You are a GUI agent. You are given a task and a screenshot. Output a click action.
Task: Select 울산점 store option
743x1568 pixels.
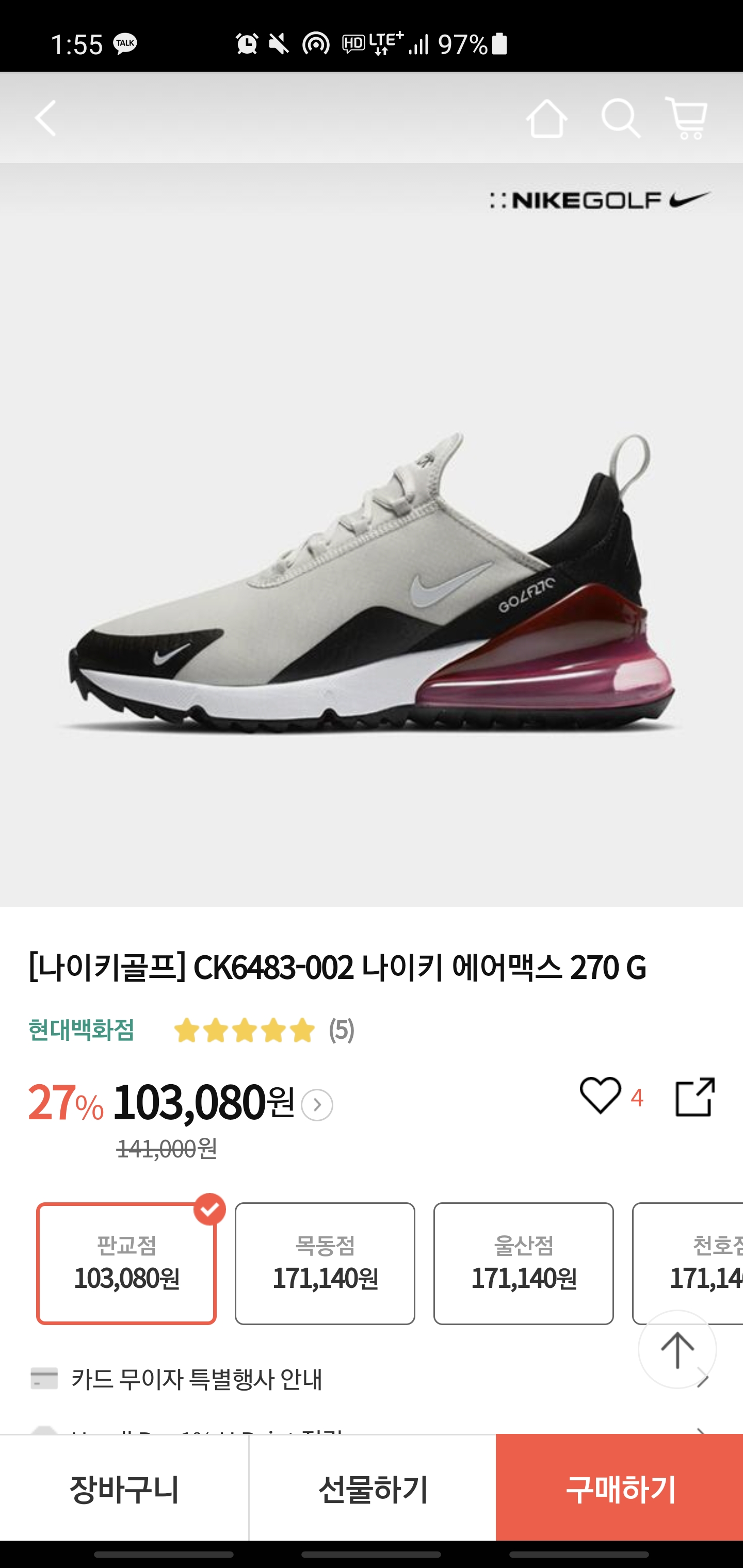tap(523, 1263)
